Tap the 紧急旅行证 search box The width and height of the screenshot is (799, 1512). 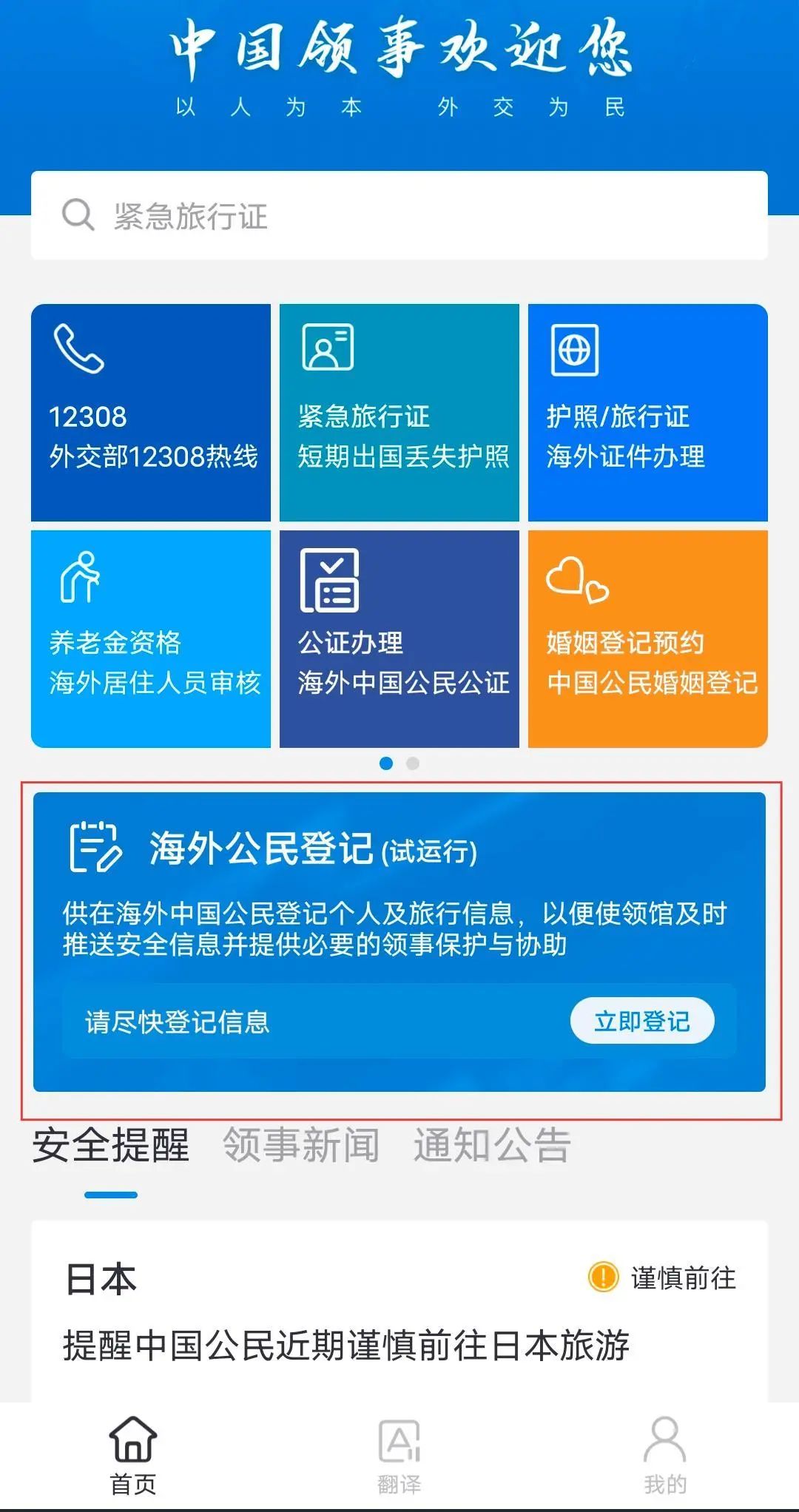point(399,215)
